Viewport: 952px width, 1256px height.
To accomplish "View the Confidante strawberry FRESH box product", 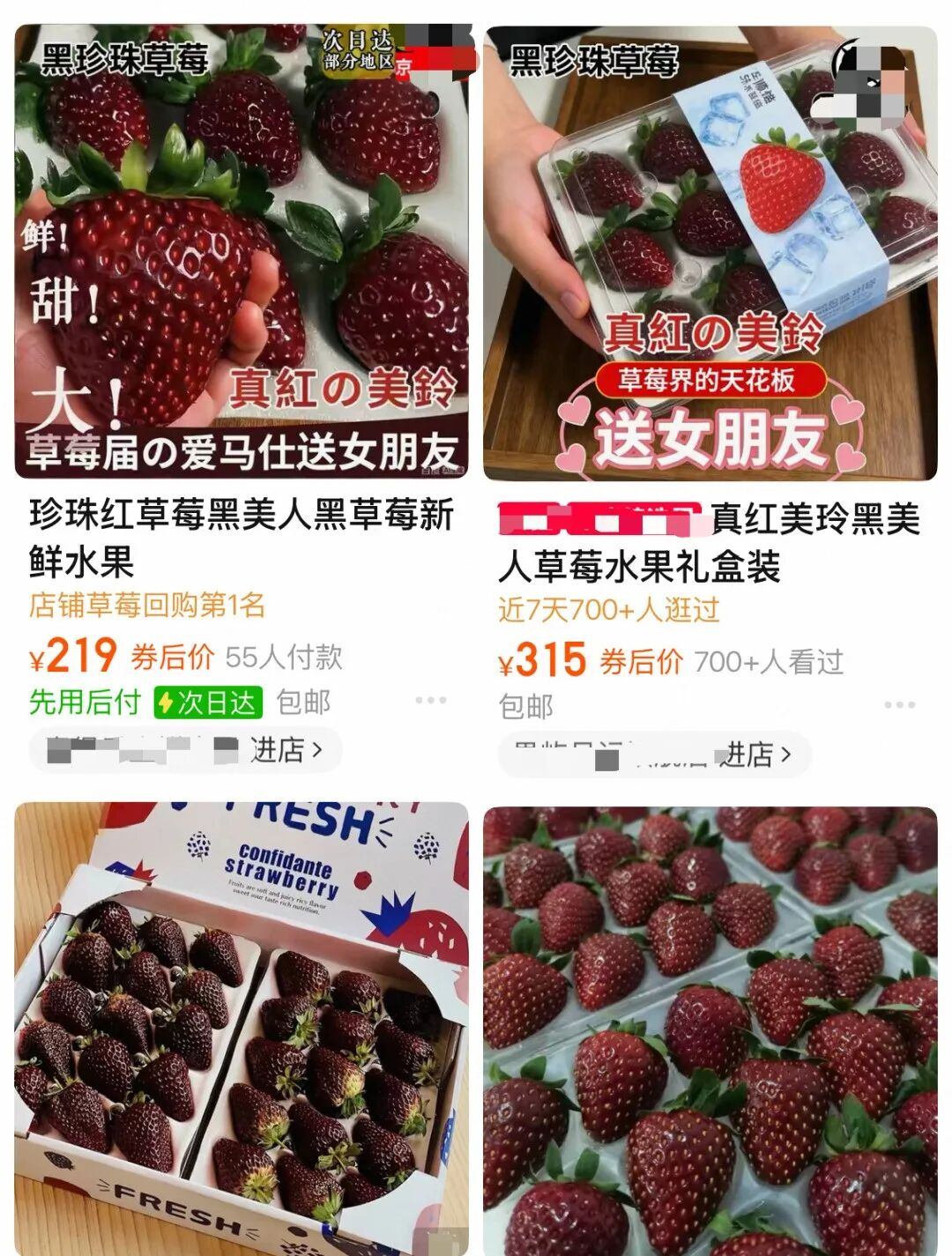I will pyautogui.click(x=241, y=1027).
